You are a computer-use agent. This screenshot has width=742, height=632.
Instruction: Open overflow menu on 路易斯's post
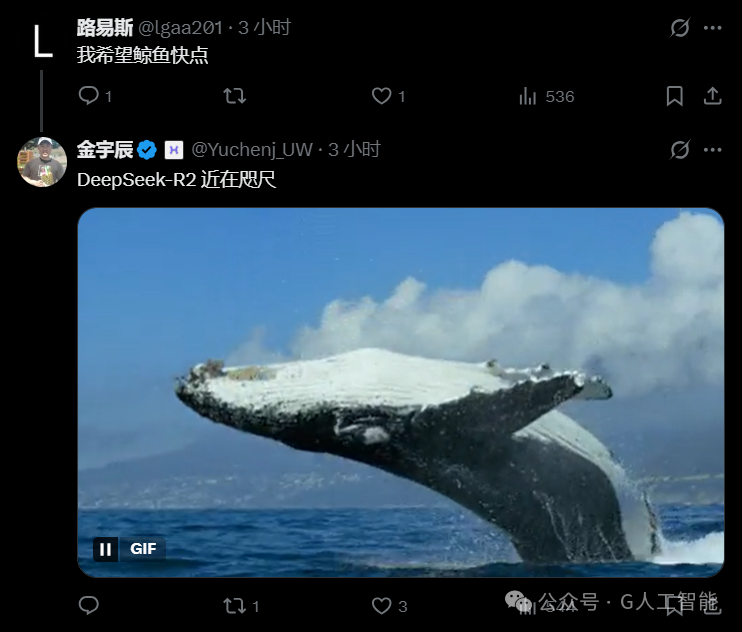point(713,28)
